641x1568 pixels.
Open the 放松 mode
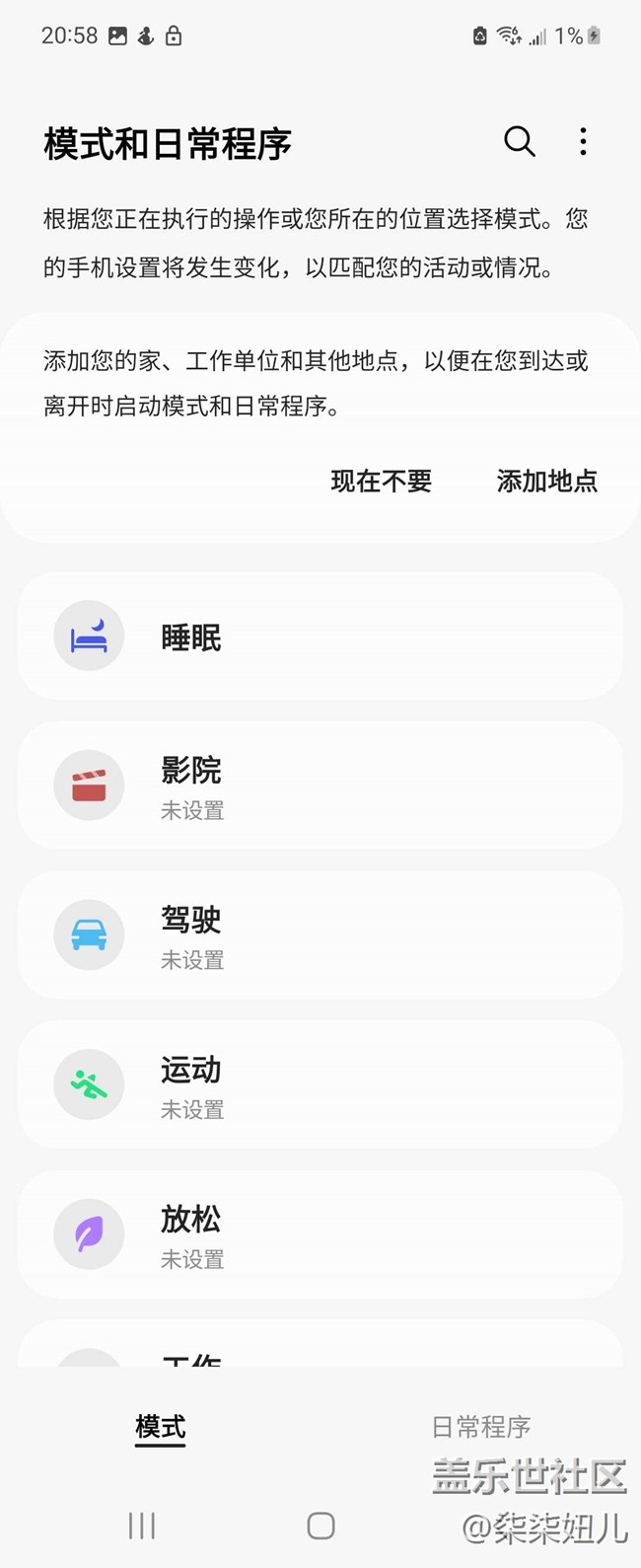coord(320,1234)
